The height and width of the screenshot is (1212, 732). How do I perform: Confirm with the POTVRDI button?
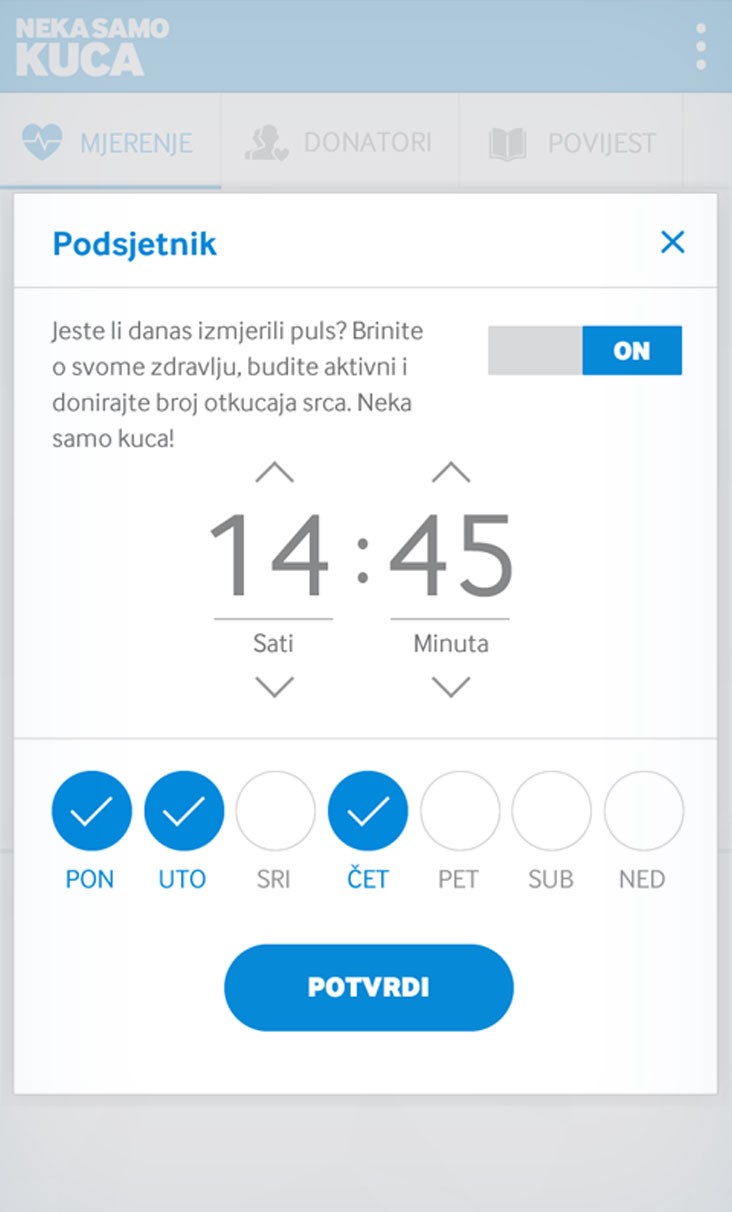(x=369, y=988)
